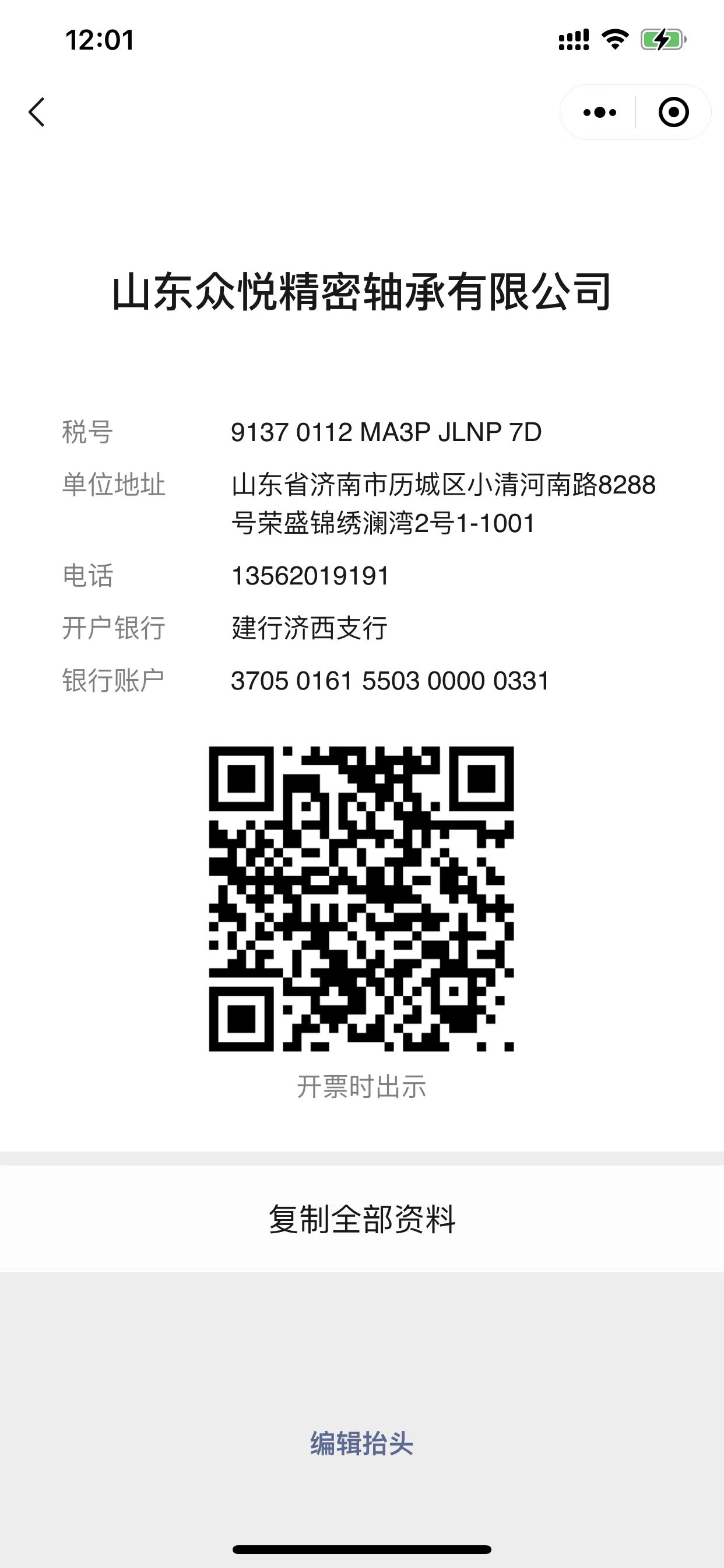Viewport: 724px width, 1568px height.
Task: Go back using the top-left arrow
Action: (37, 113)
